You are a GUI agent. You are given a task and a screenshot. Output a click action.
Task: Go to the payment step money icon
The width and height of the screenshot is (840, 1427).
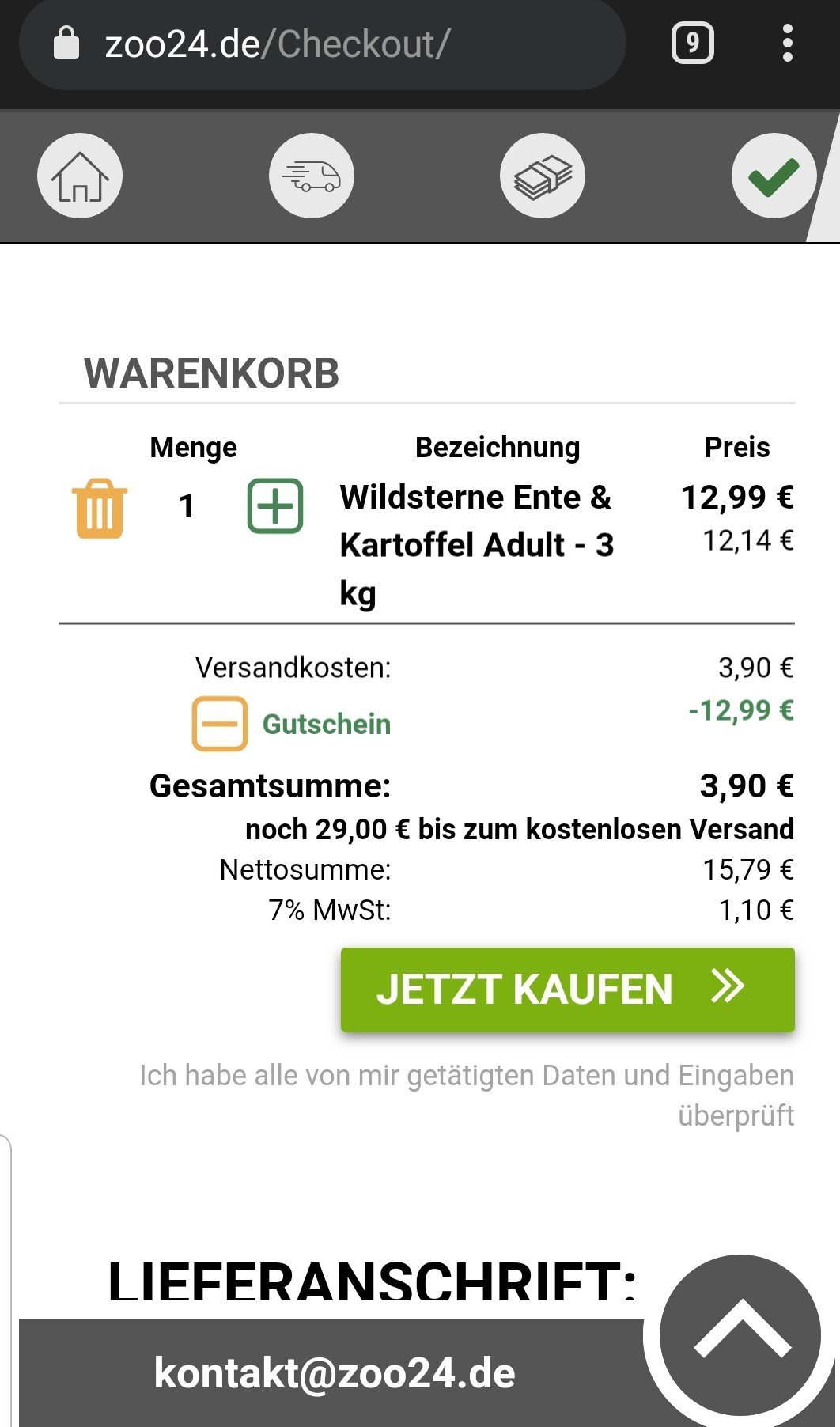point(543,176)
